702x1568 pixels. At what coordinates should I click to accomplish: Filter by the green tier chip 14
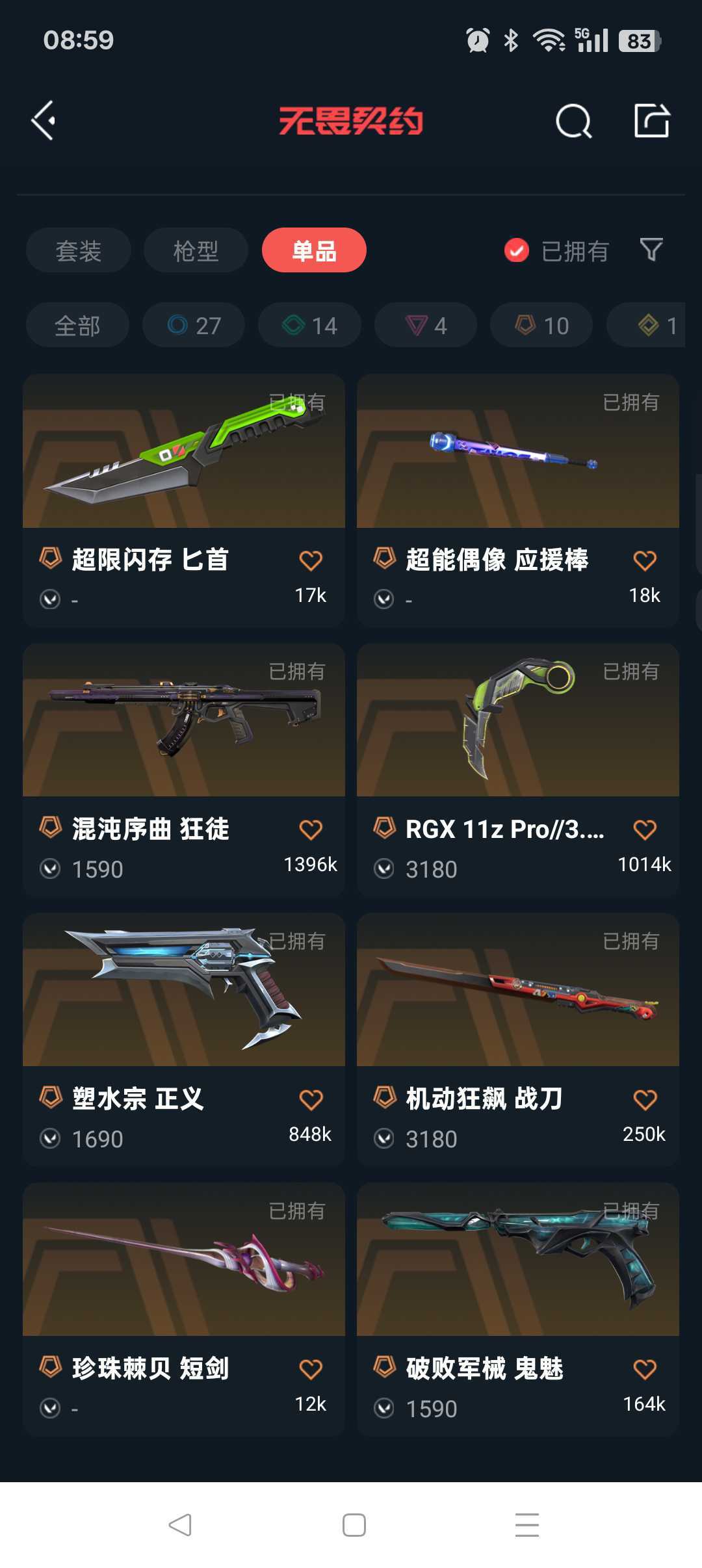click(309, 325)
